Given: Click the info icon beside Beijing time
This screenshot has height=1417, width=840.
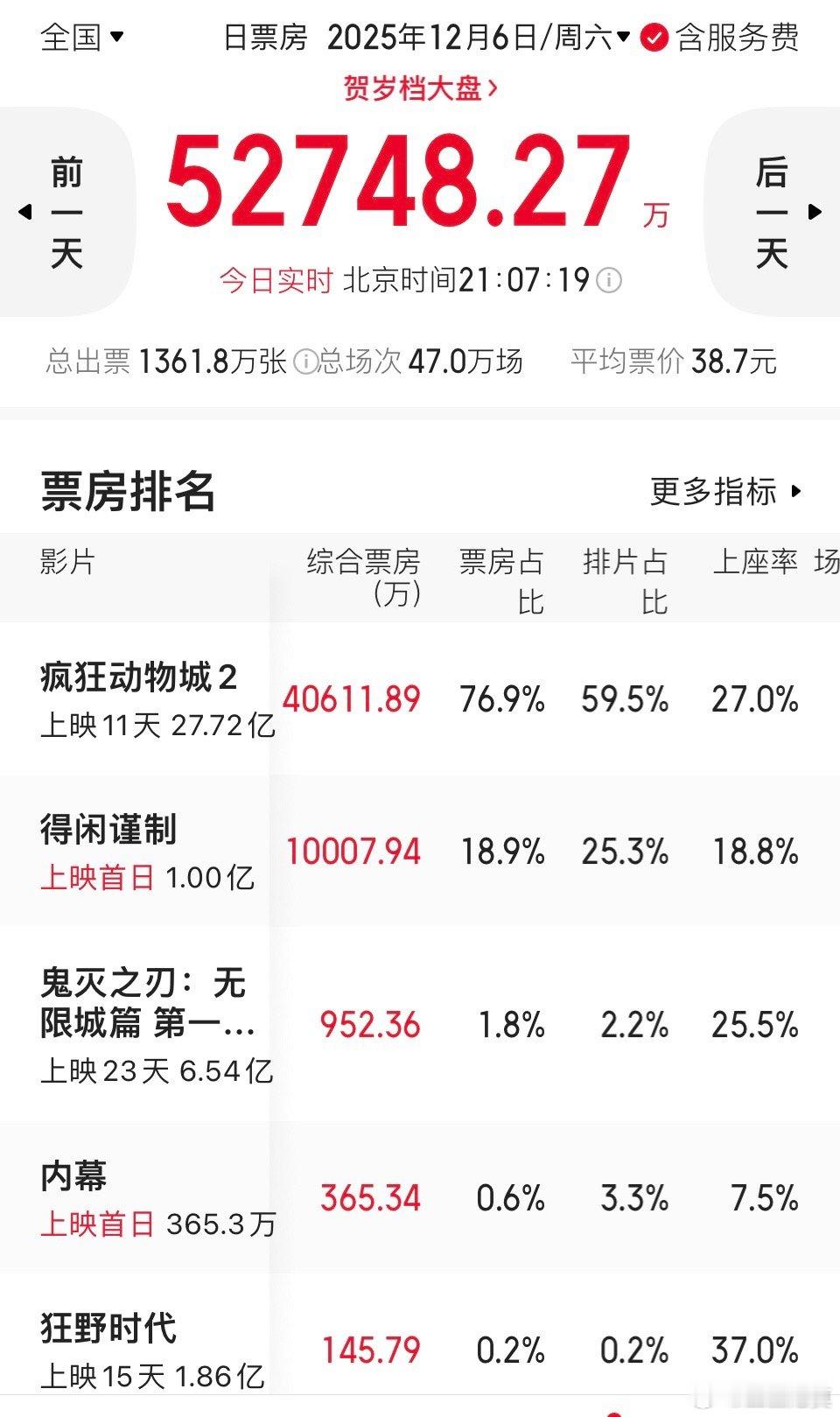Looking at the screenshot, I should (607, 282).
